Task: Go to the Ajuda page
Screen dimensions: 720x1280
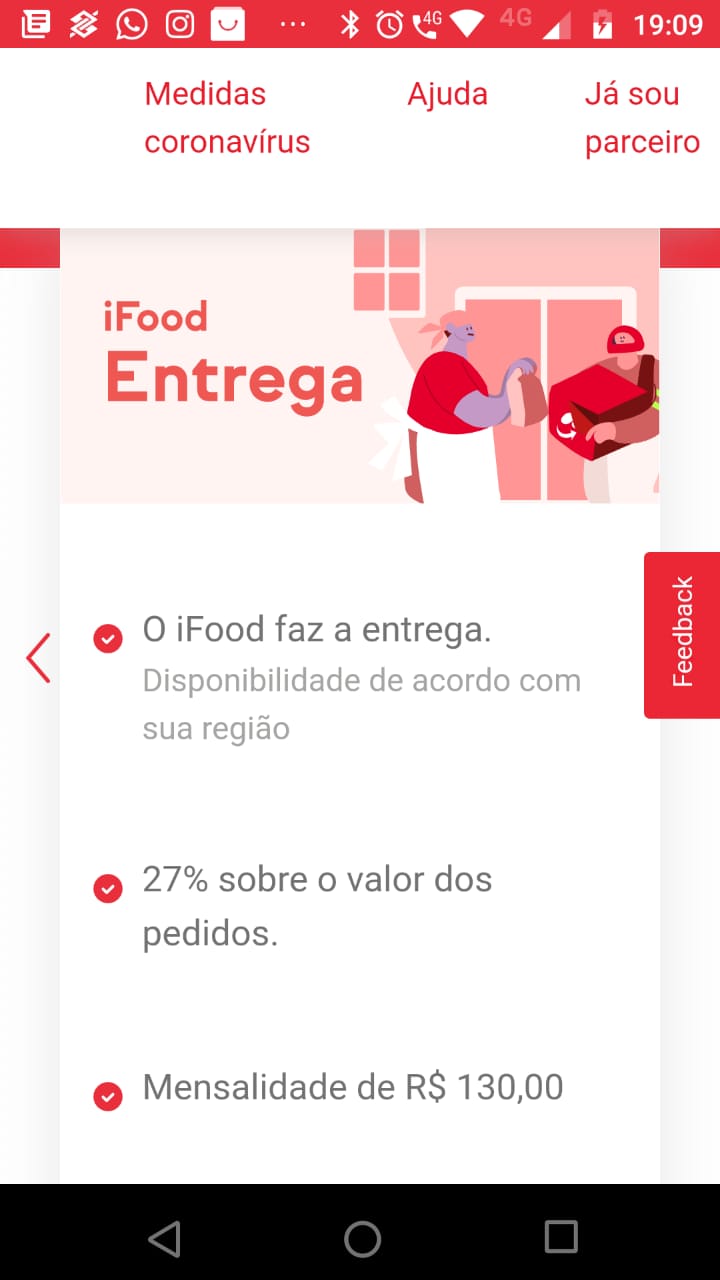Action: pos(447,94)
